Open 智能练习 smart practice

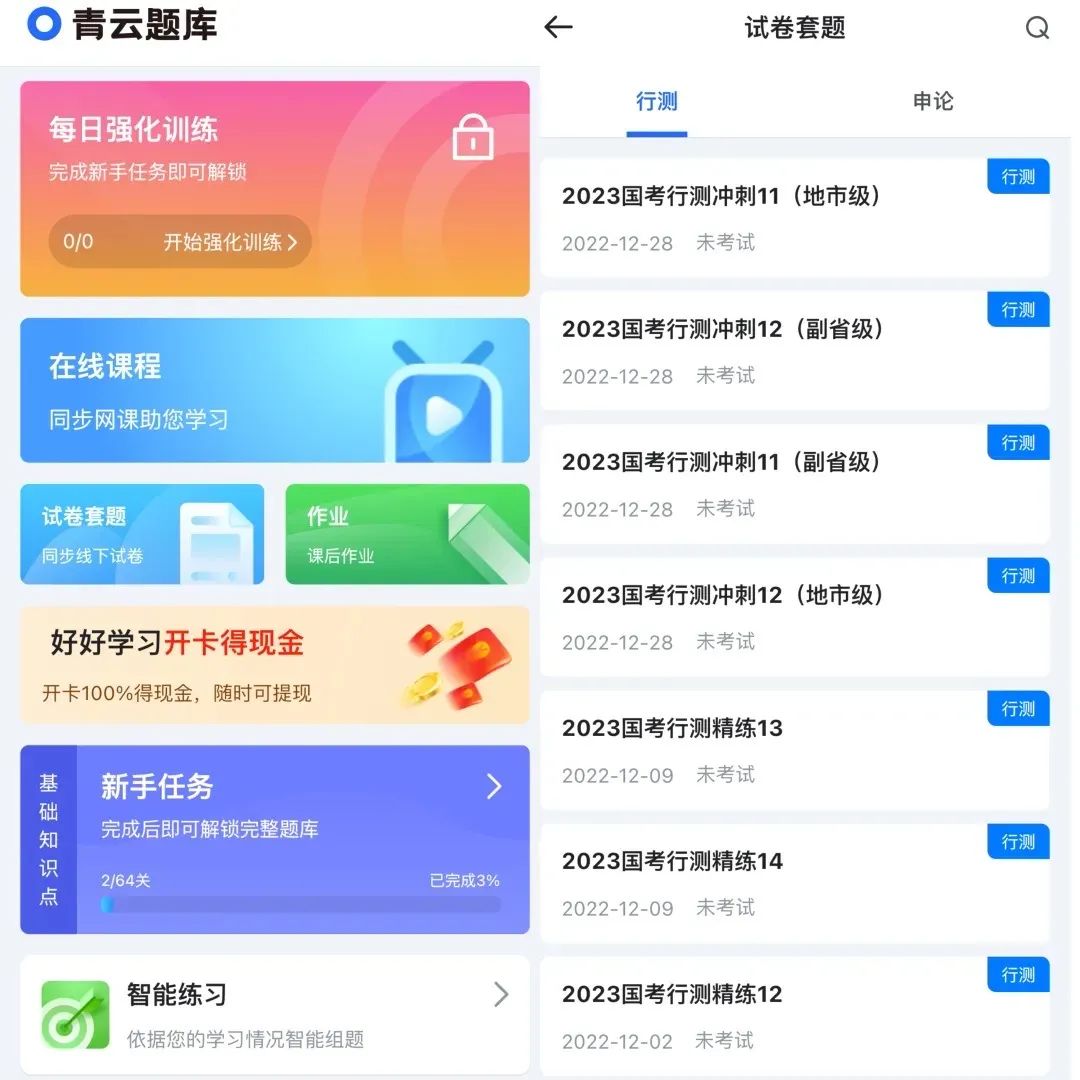[x=274, y=1014]
